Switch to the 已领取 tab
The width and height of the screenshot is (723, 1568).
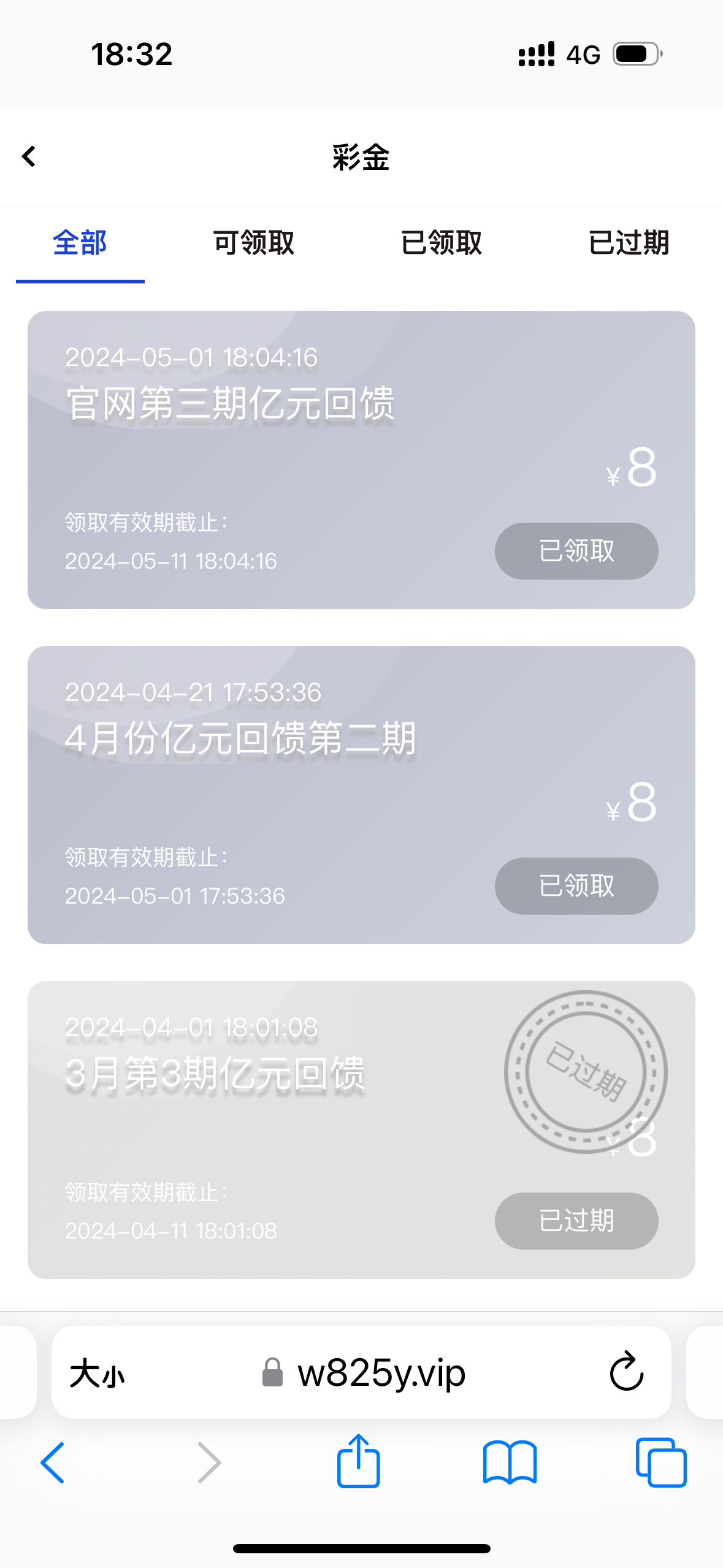442,243
